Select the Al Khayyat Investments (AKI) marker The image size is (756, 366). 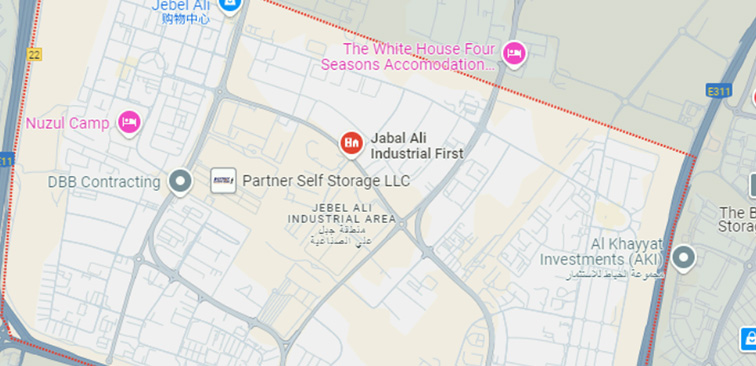pos(684,258)
